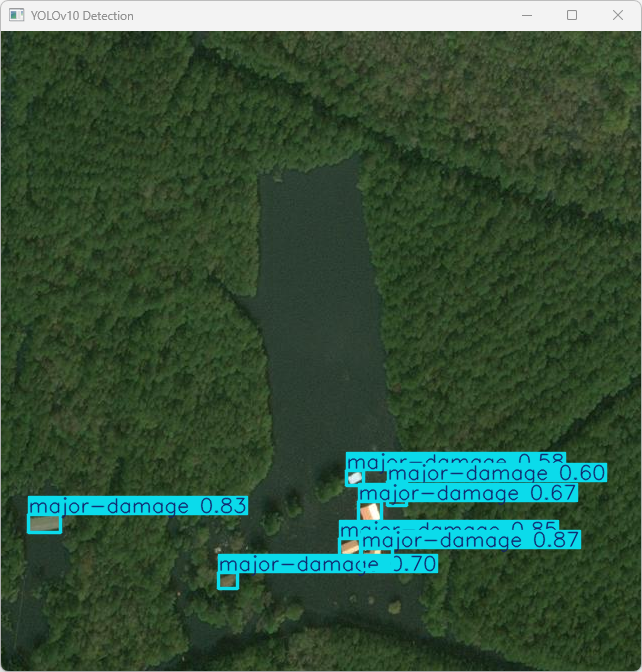Minimize the YOLOv10 Detection window
The height and width of the screenshot is (672, 642).
point(526,16)
